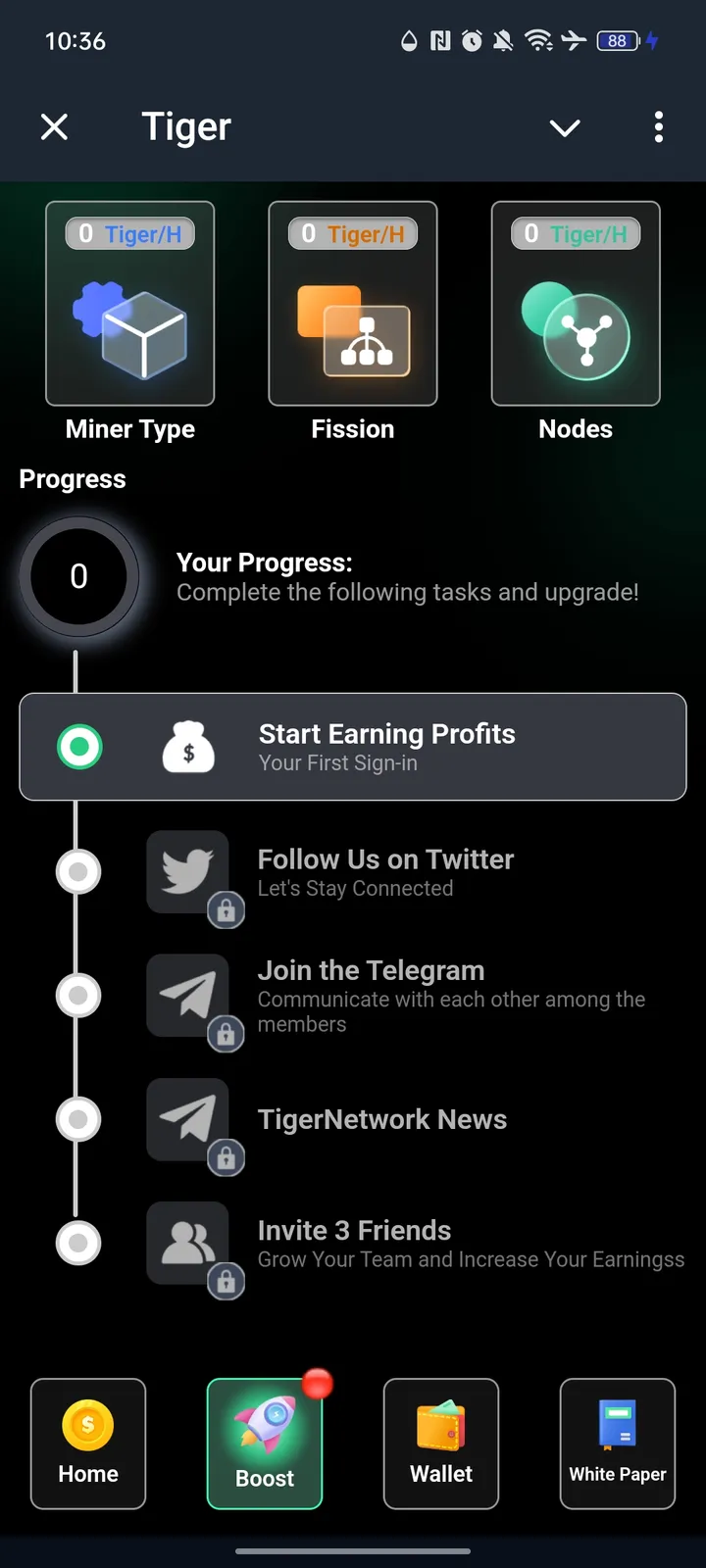Tap the Telegram plane icon for Join the Telegram
The height and width of the screenshot is (1568, 706).
pyautogui.click(x=188, y=996)
